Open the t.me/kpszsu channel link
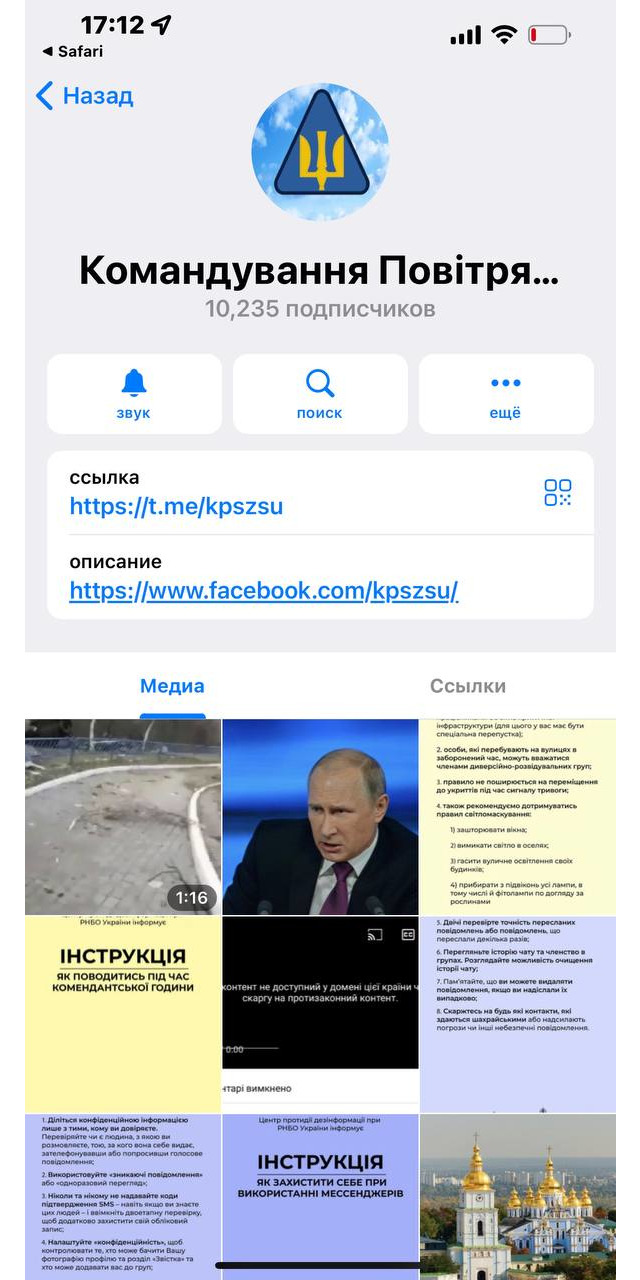The width and height of the screenshot is (640, 1280). tap(176, 506)
